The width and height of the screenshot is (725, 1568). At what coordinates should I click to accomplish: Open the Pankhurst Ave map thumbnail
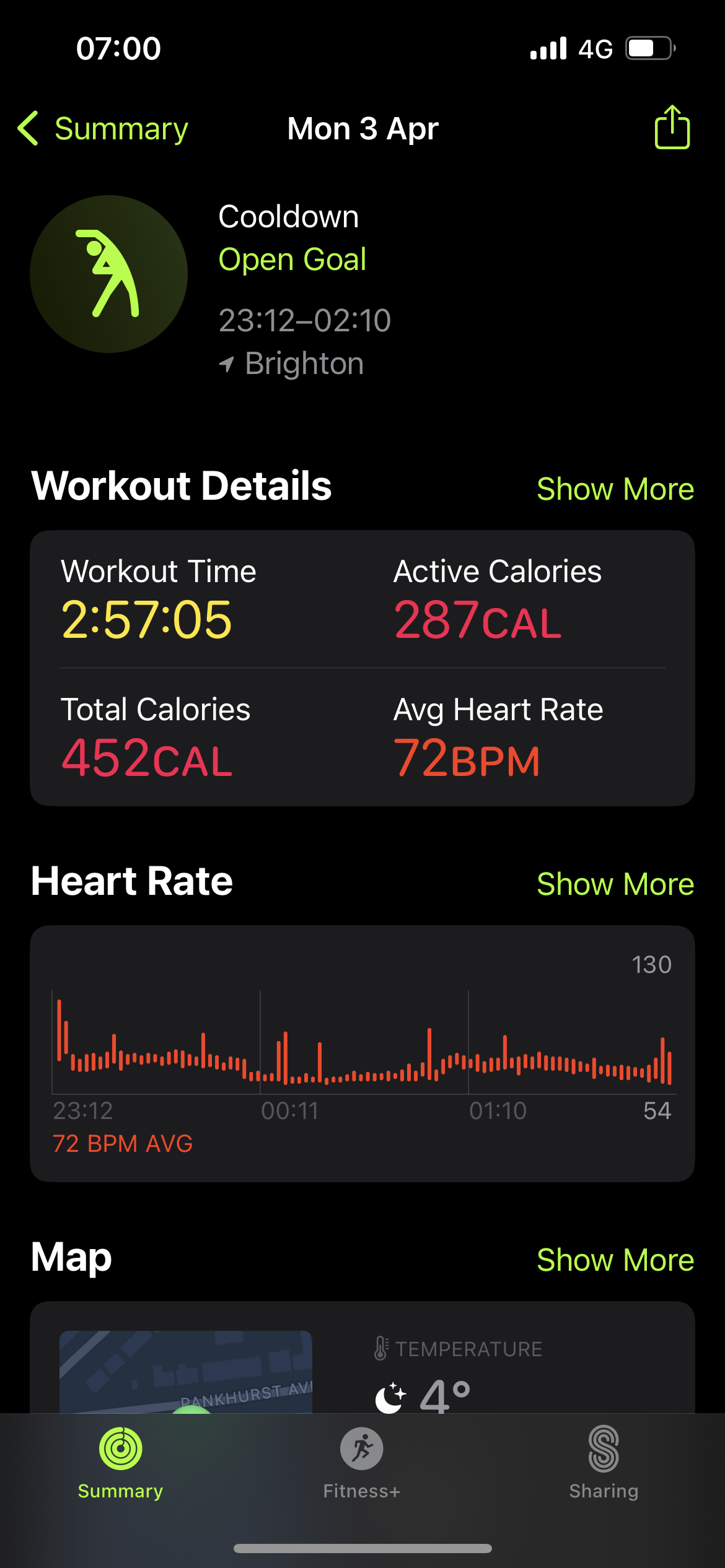pos(186,1372)
